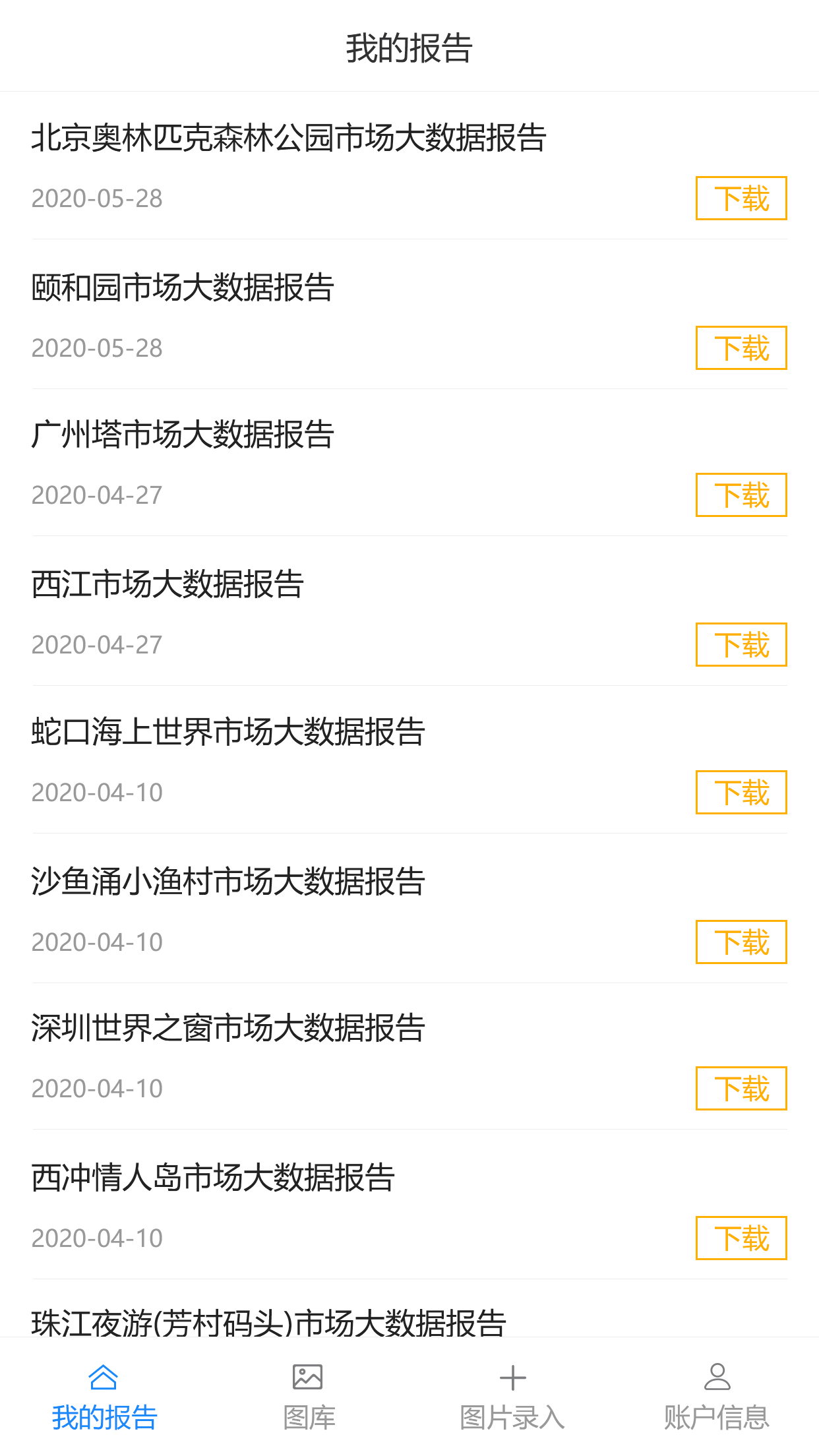Viewport: 819px width, 1456px height.
Task: Download the 深圳世界之窗 report
Action: tap(741, 1089)
